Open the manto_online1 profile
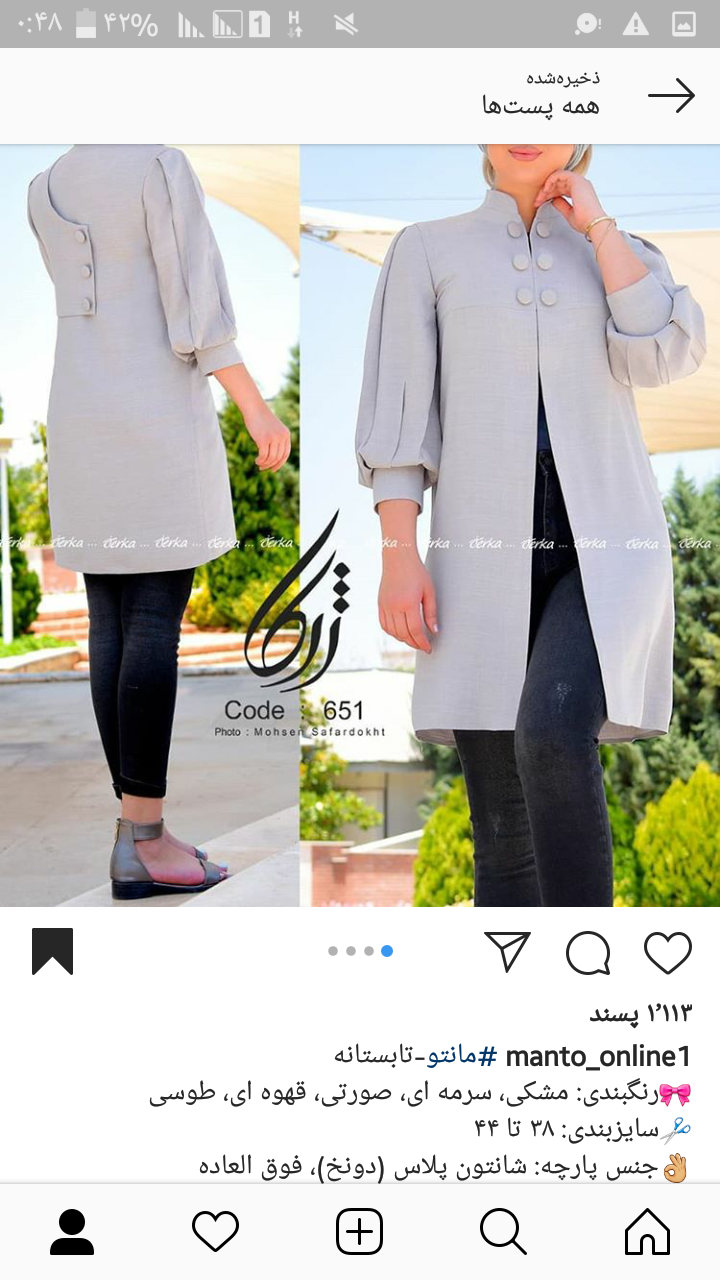The image size is (720, 1280). tap(598, 1056)
